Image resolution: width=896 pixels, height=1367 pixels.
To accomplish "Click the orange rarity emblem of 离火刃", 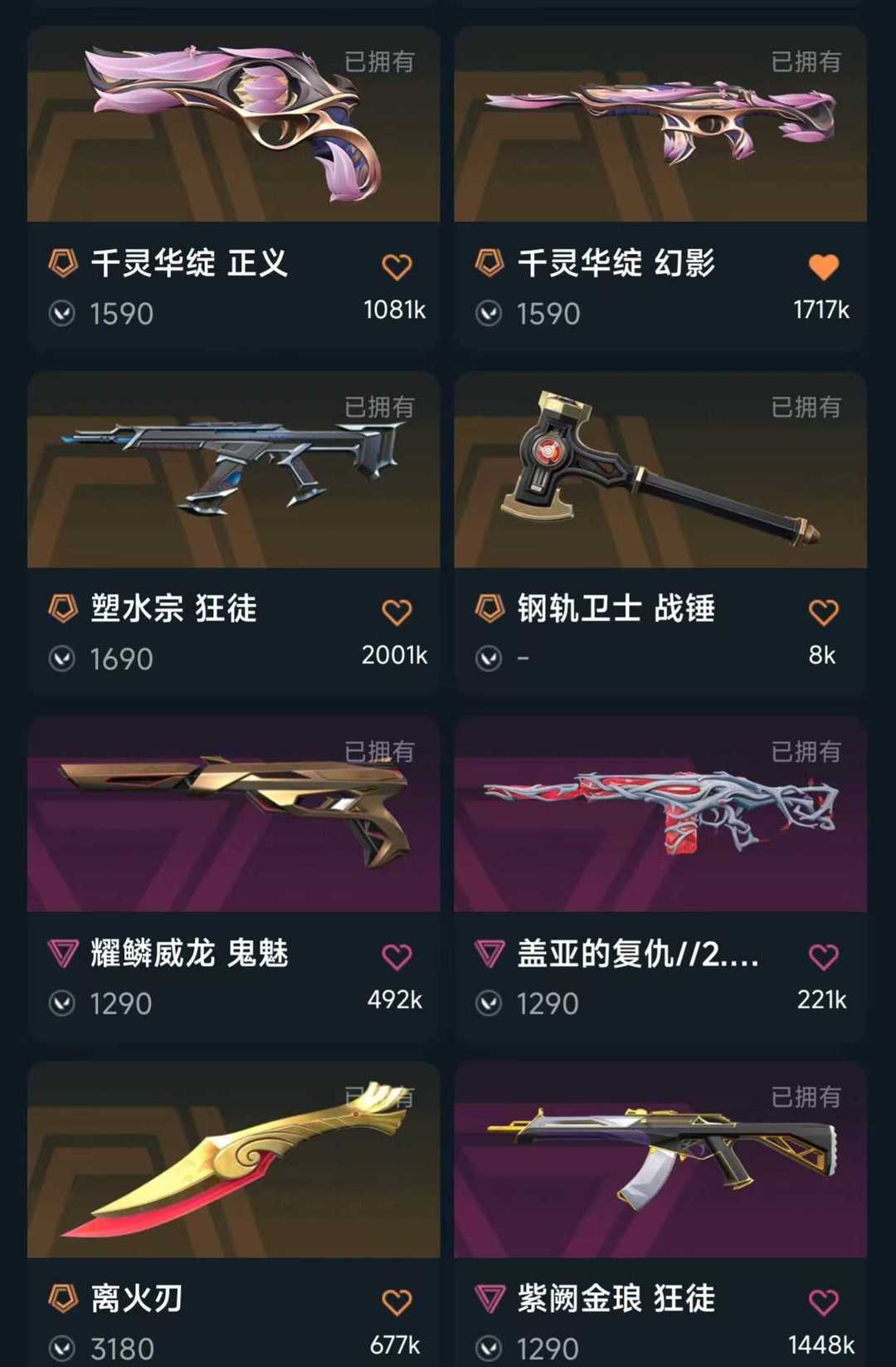I will [62, 1300].
